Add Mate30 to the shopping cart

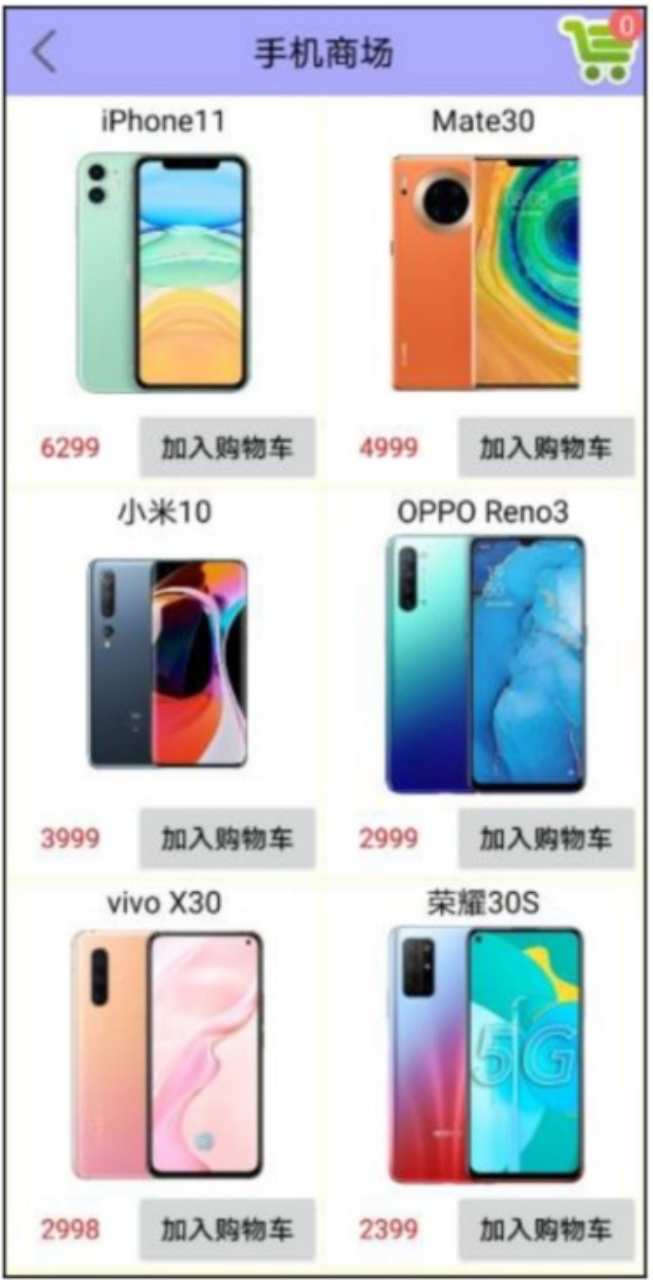546,447
